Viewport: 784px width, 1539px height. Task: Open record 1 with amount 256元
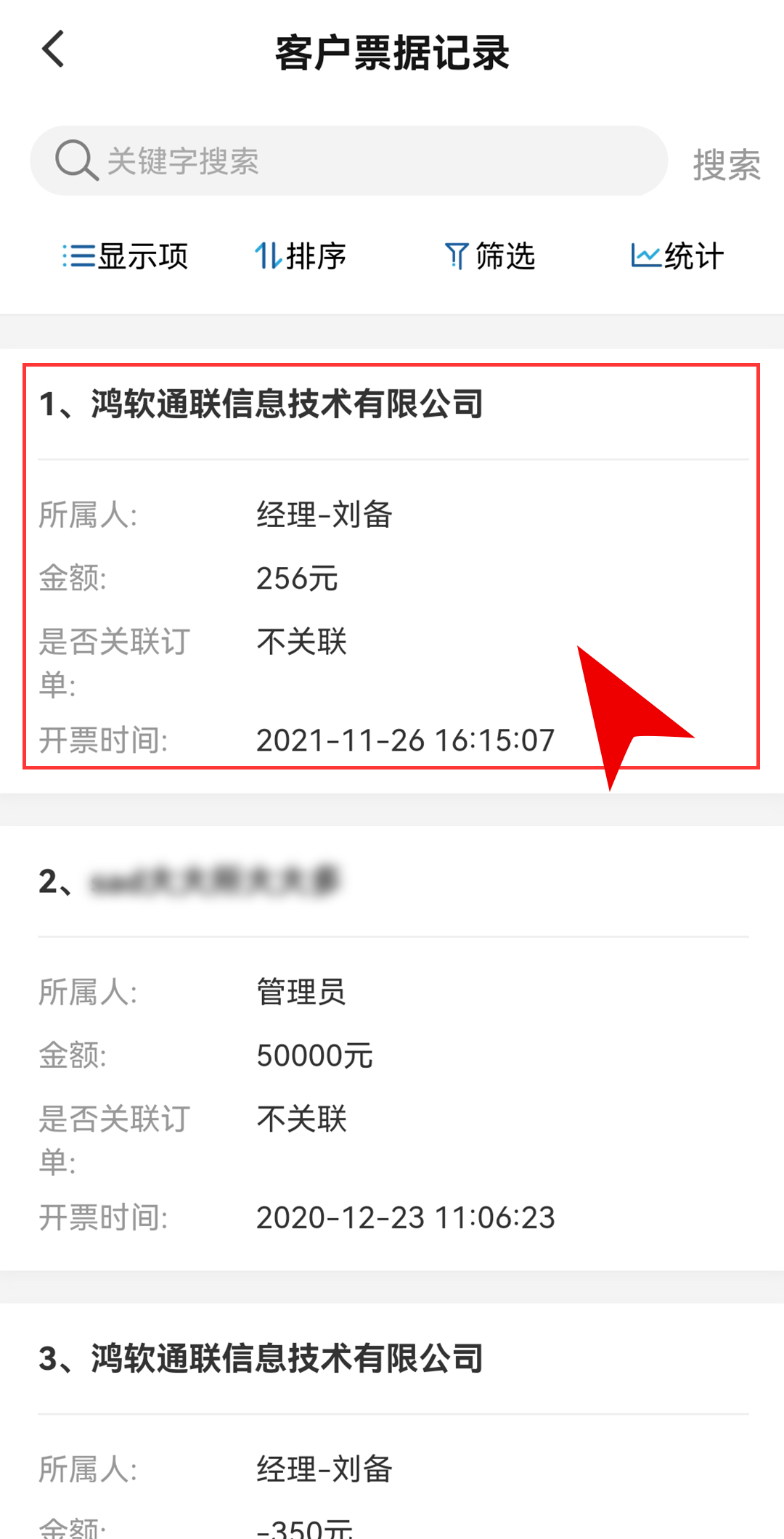(391, 566)
